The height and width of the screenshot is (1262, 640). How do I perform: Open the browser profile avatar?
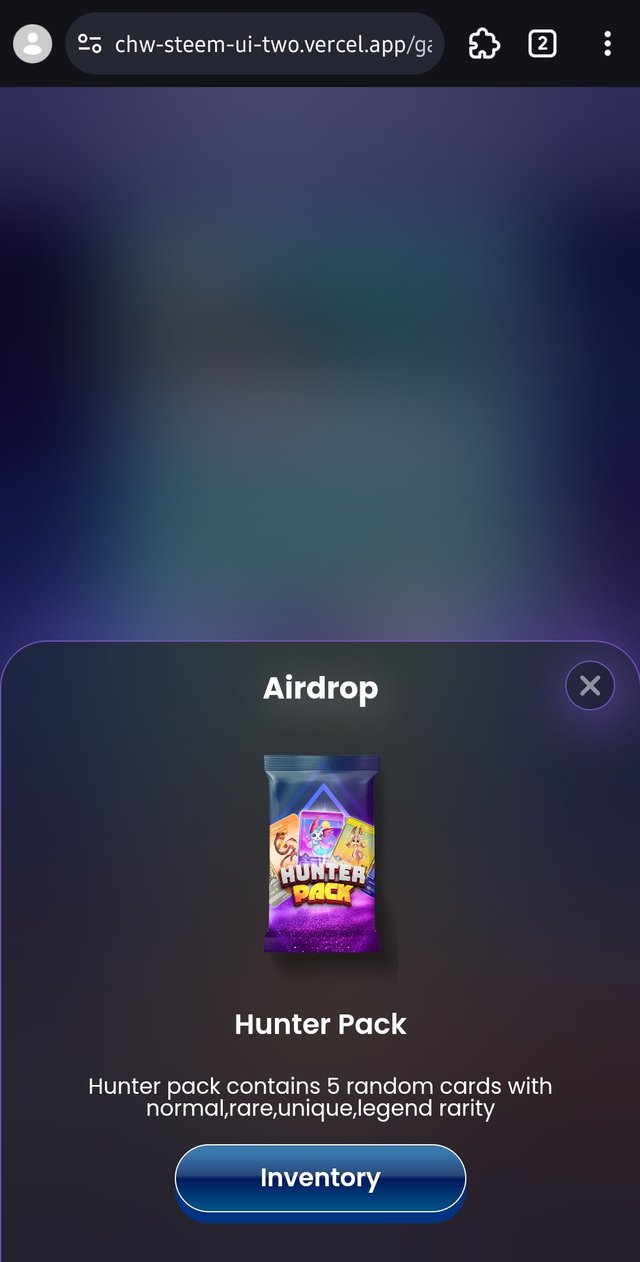(32, 44)
